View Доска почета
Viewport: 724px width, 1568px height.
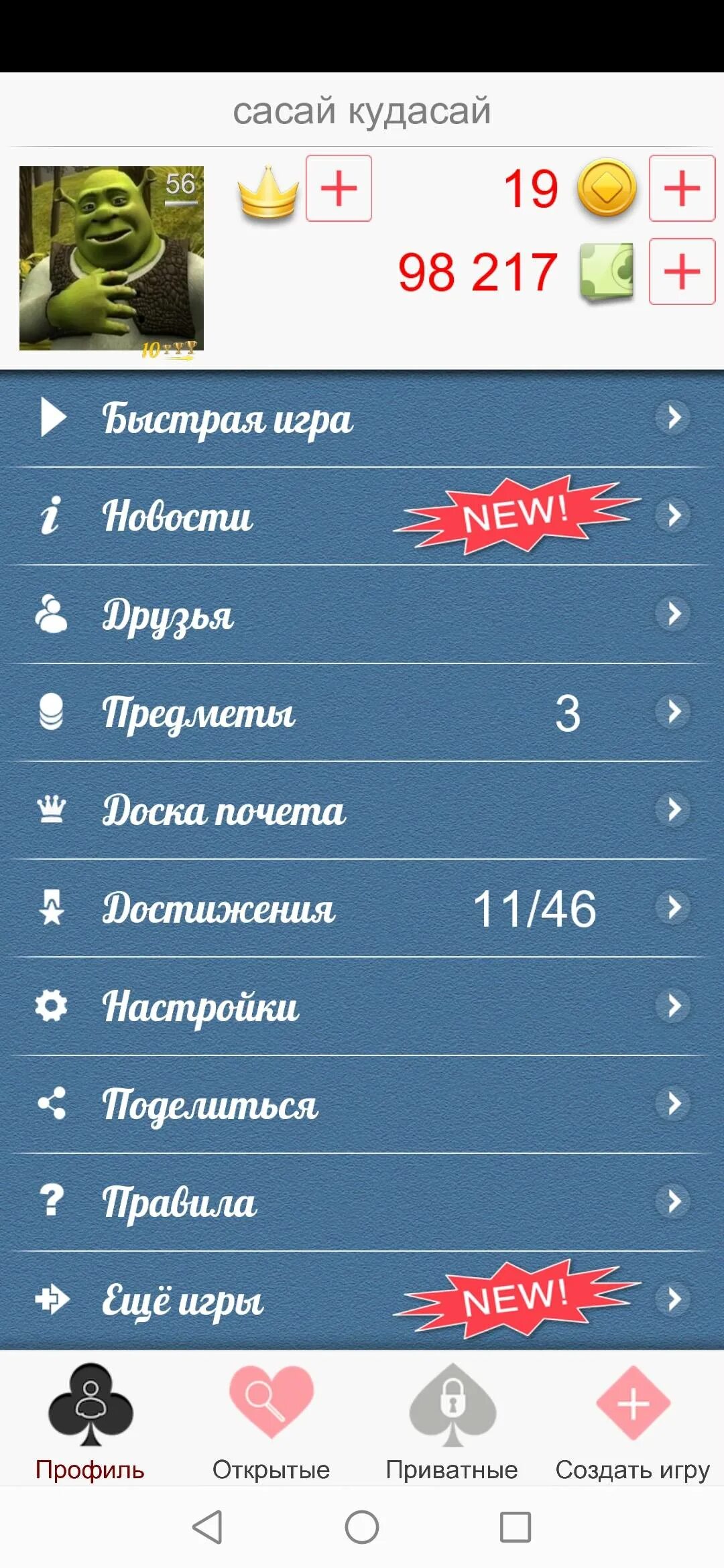coord(362,810)
